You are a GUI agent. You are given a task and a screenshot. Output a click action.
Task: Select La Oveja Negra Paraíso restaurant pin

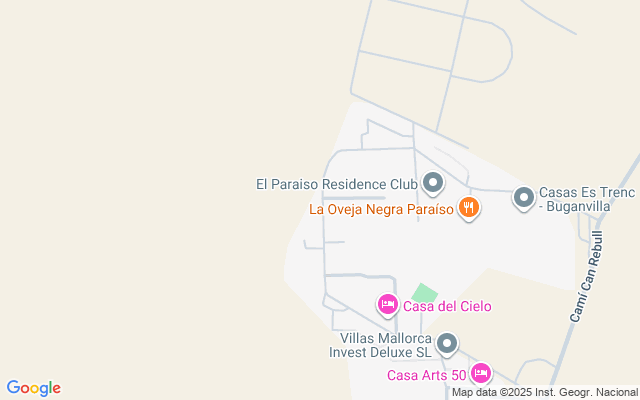[x=468, y=208]
